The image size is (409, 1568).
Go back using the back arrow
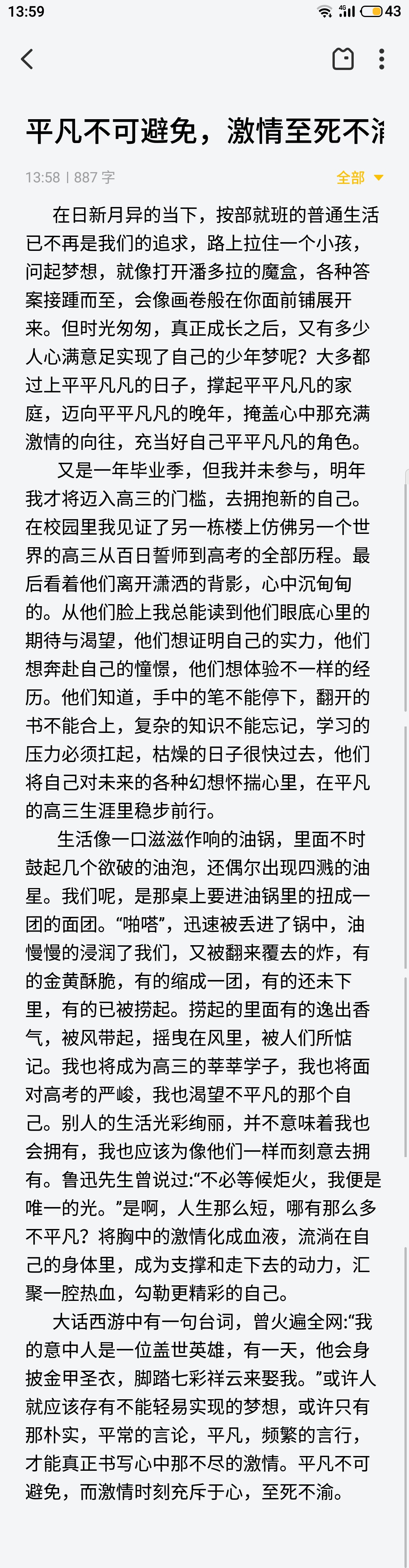click(27, 59)
